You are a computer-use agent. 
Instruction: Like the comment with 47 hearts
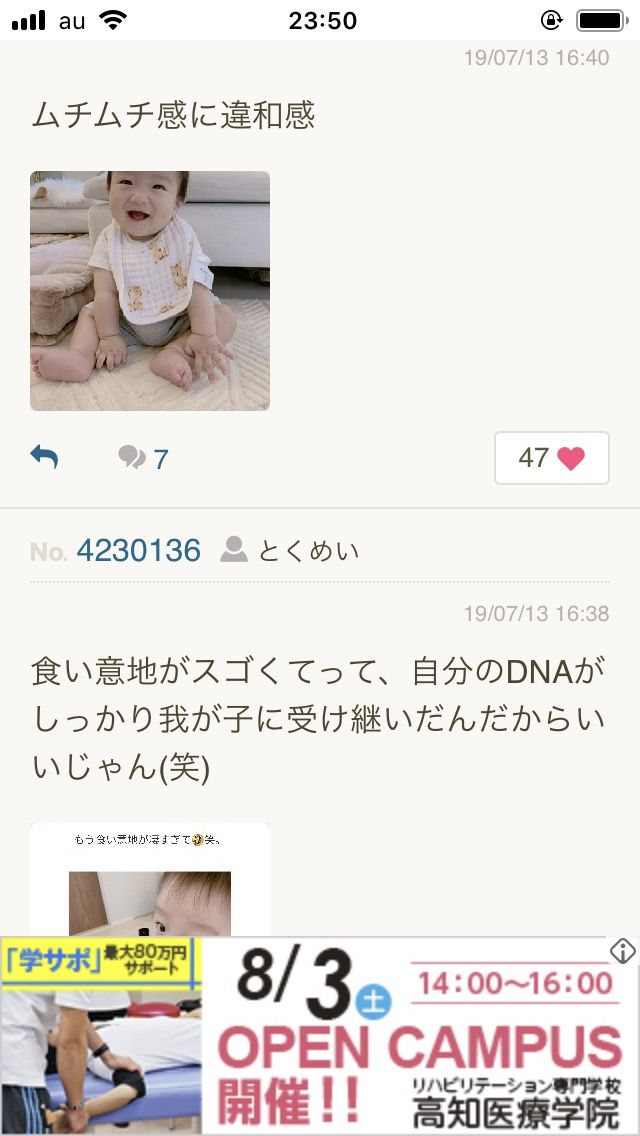552,458
